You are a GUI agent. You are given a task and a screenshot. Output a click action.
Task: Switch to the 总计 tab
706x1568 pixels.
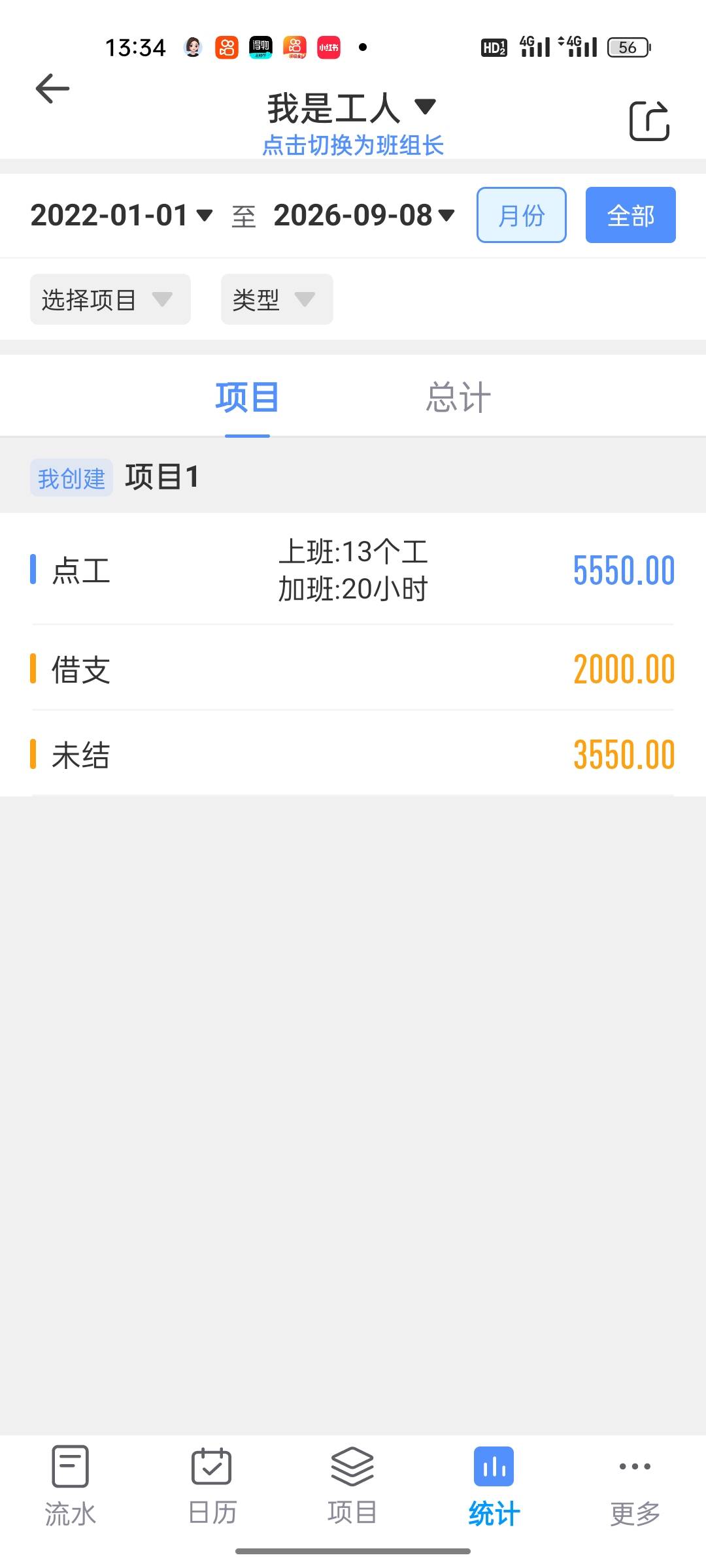[459, 397]
